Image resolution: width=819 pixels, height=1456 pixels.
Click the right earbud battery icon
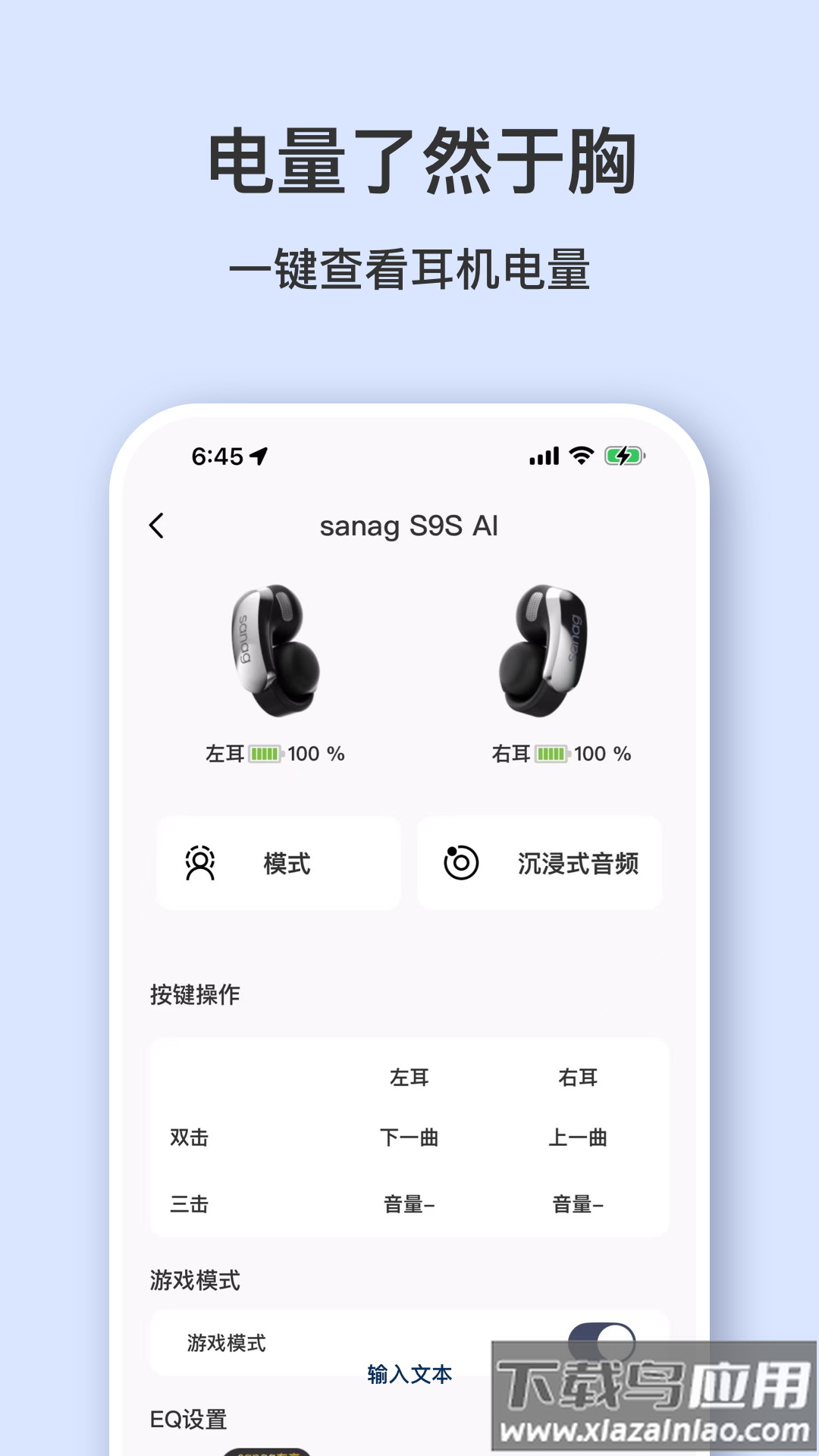click(549, 754)
